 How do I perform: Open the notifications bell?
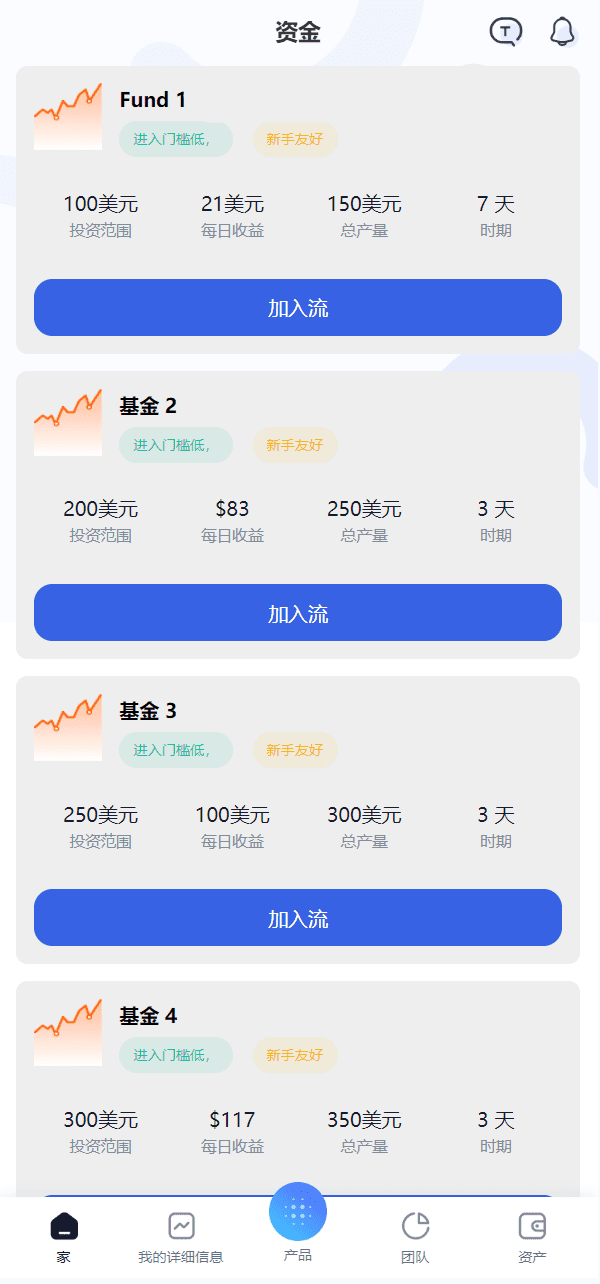point(563,32)
